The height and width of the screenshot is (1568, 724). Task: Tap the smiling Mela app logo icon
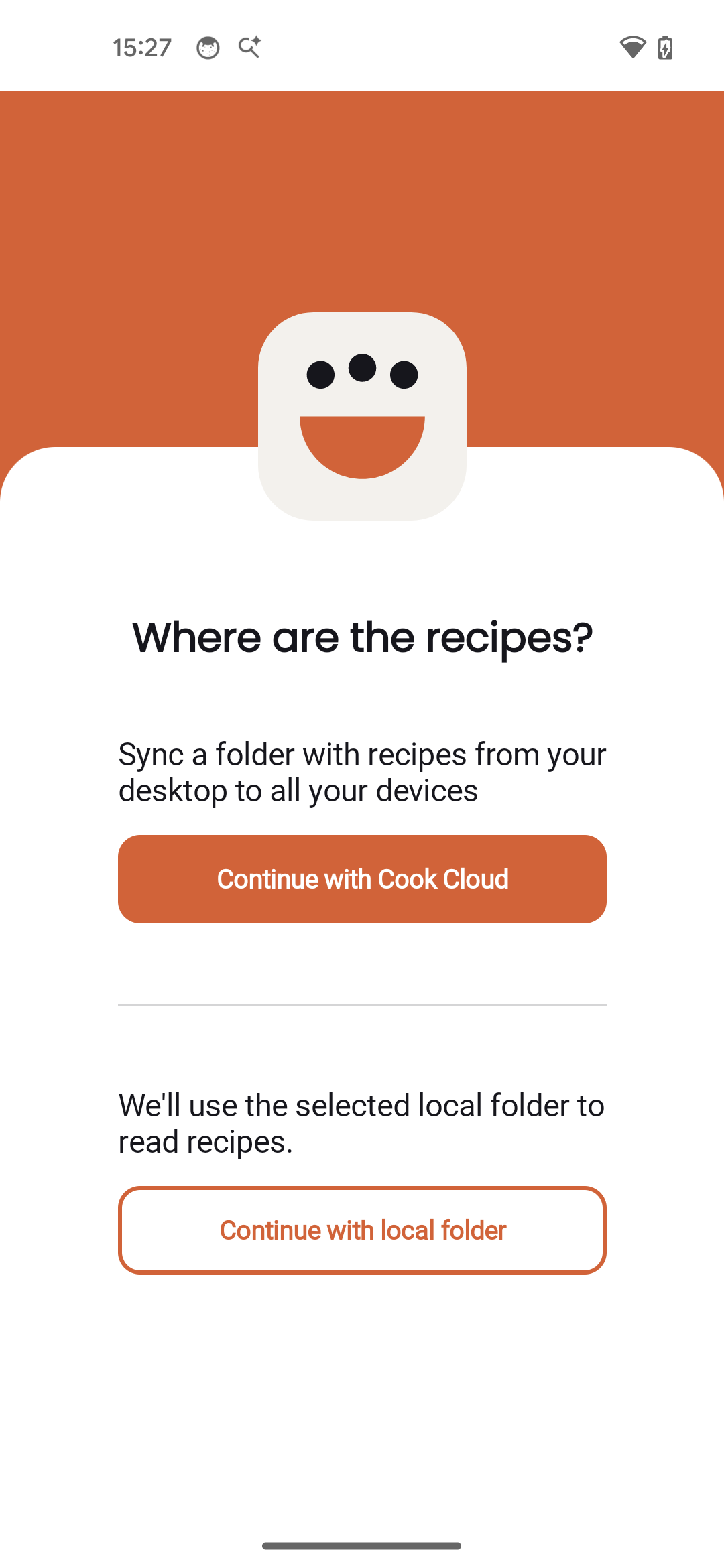point(362,415)
